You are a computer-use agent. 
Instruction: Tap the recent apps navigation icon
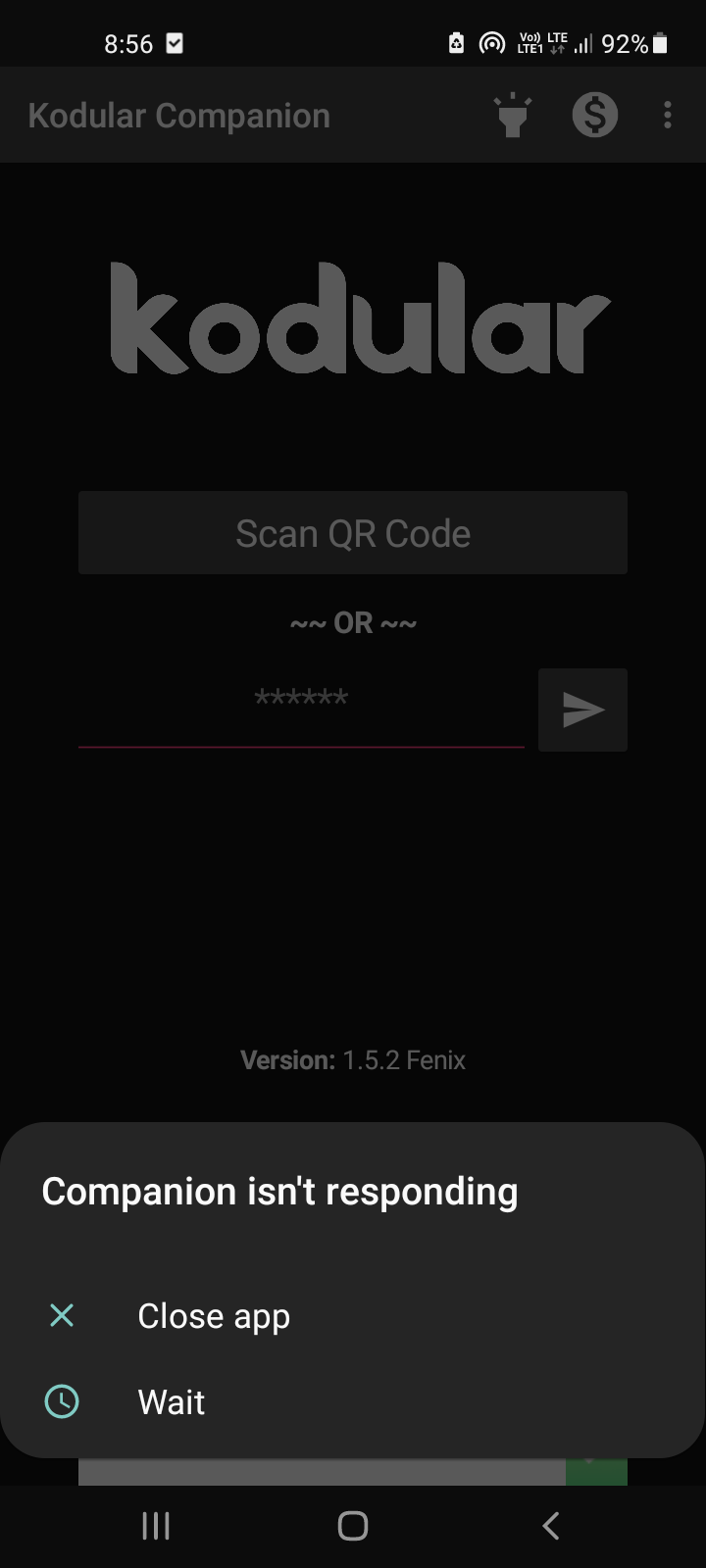click(x=156, y=1525)
